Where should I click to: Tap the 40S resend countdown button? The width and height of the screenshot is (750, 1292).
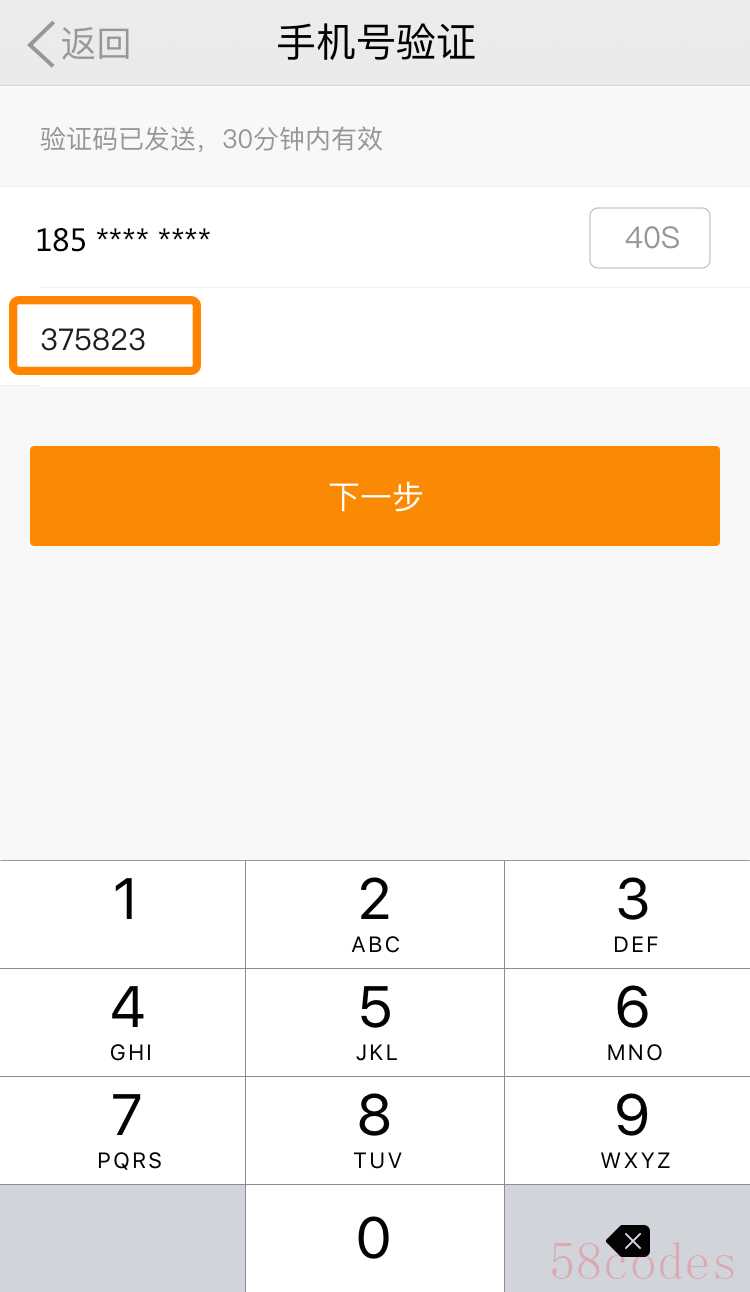point(650,238)
